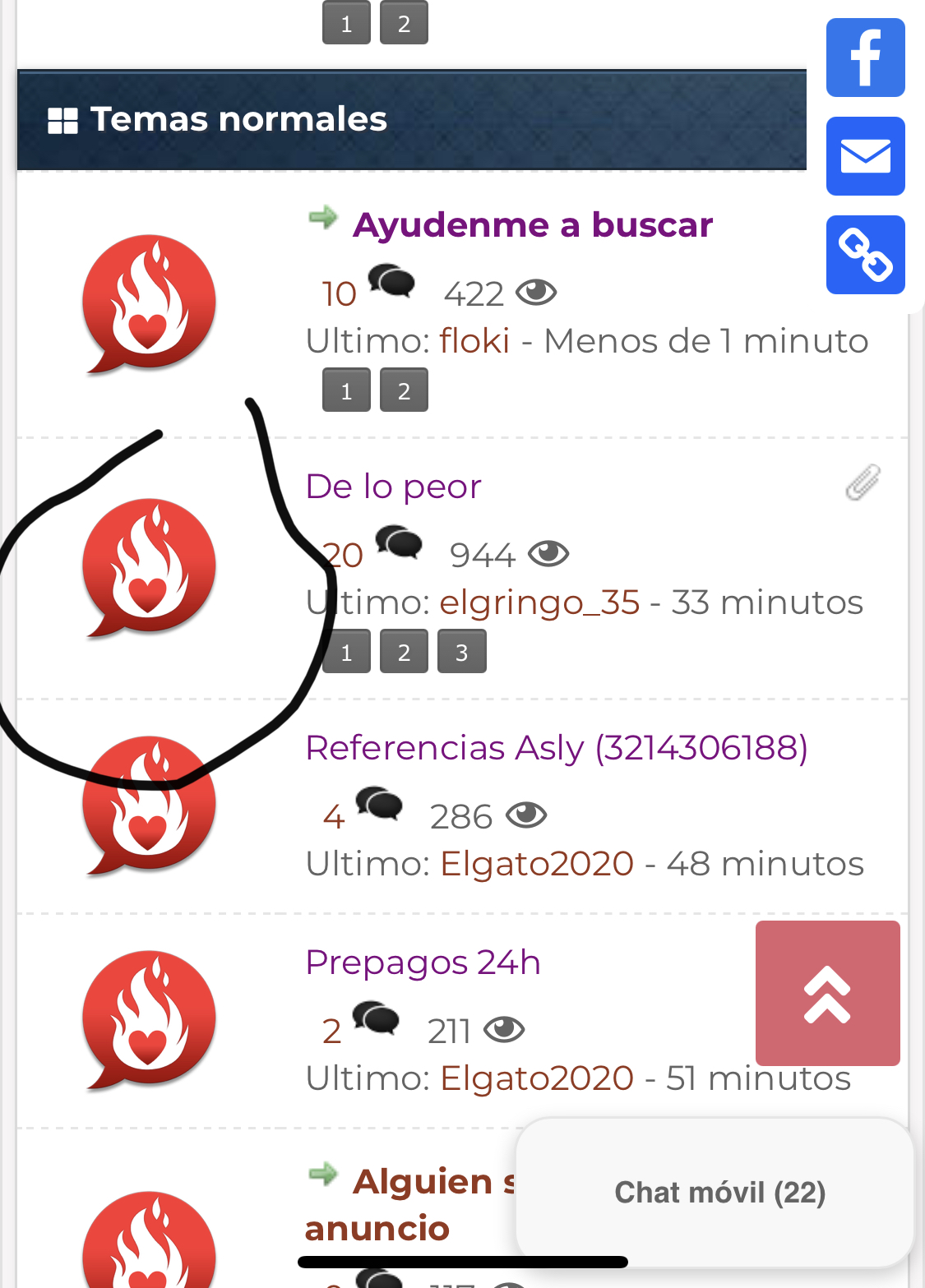Go to page 2 of Ayudenme a buscar

[x=404, y=390]
